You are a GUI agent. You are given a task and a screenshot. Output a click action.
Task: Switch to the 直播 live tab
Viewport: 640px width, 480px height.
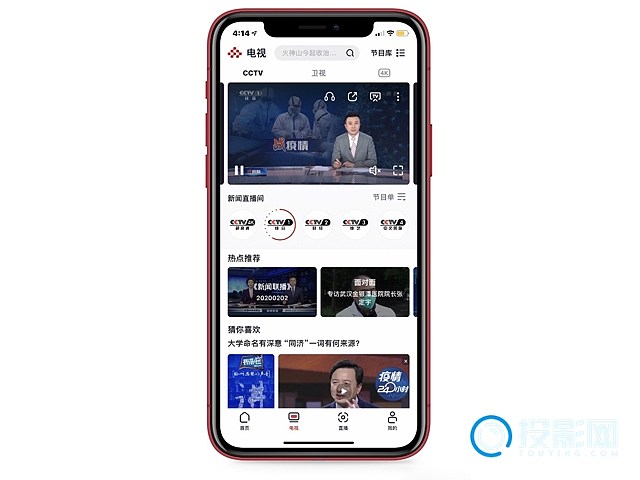click(343, 420)
